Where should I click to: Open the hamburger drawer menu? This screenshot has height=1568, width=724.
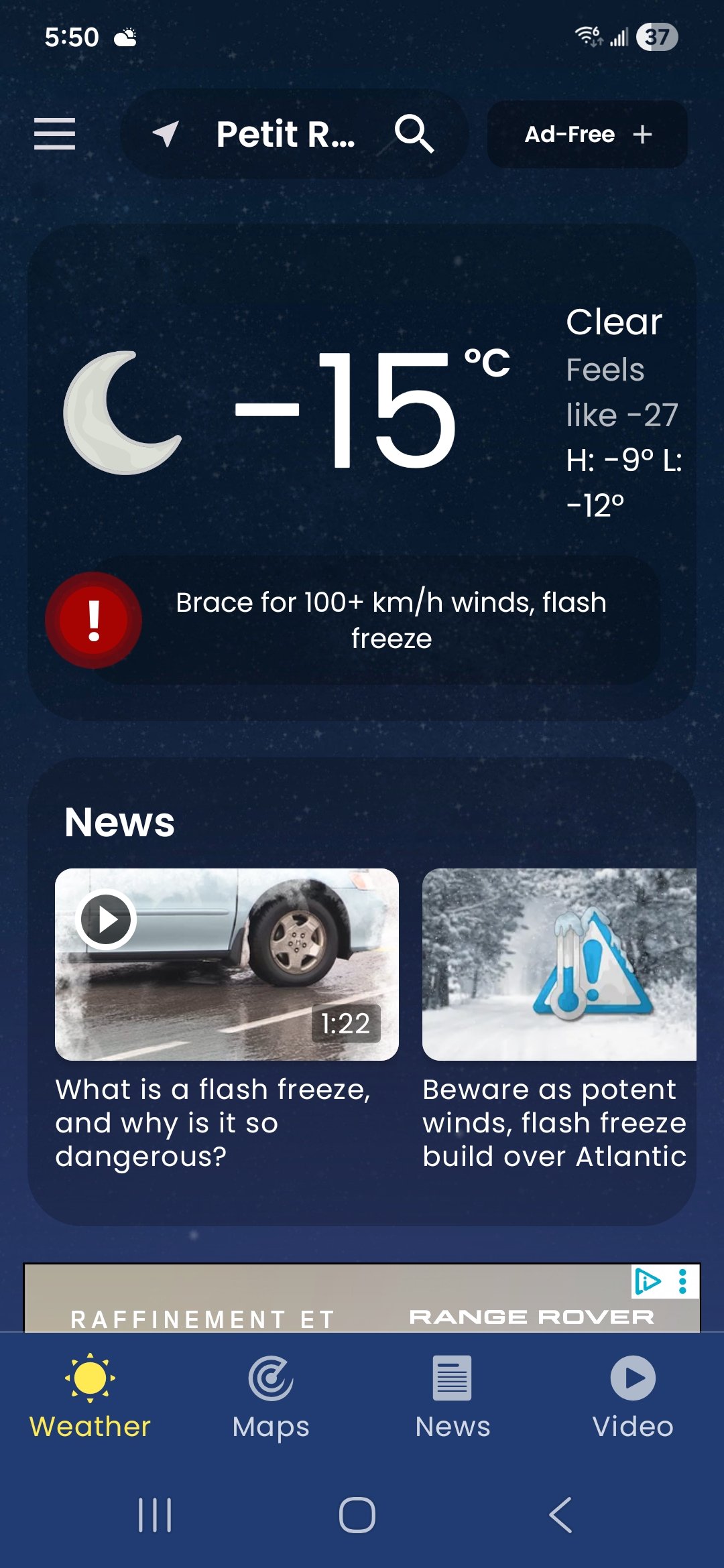[54, 133]
